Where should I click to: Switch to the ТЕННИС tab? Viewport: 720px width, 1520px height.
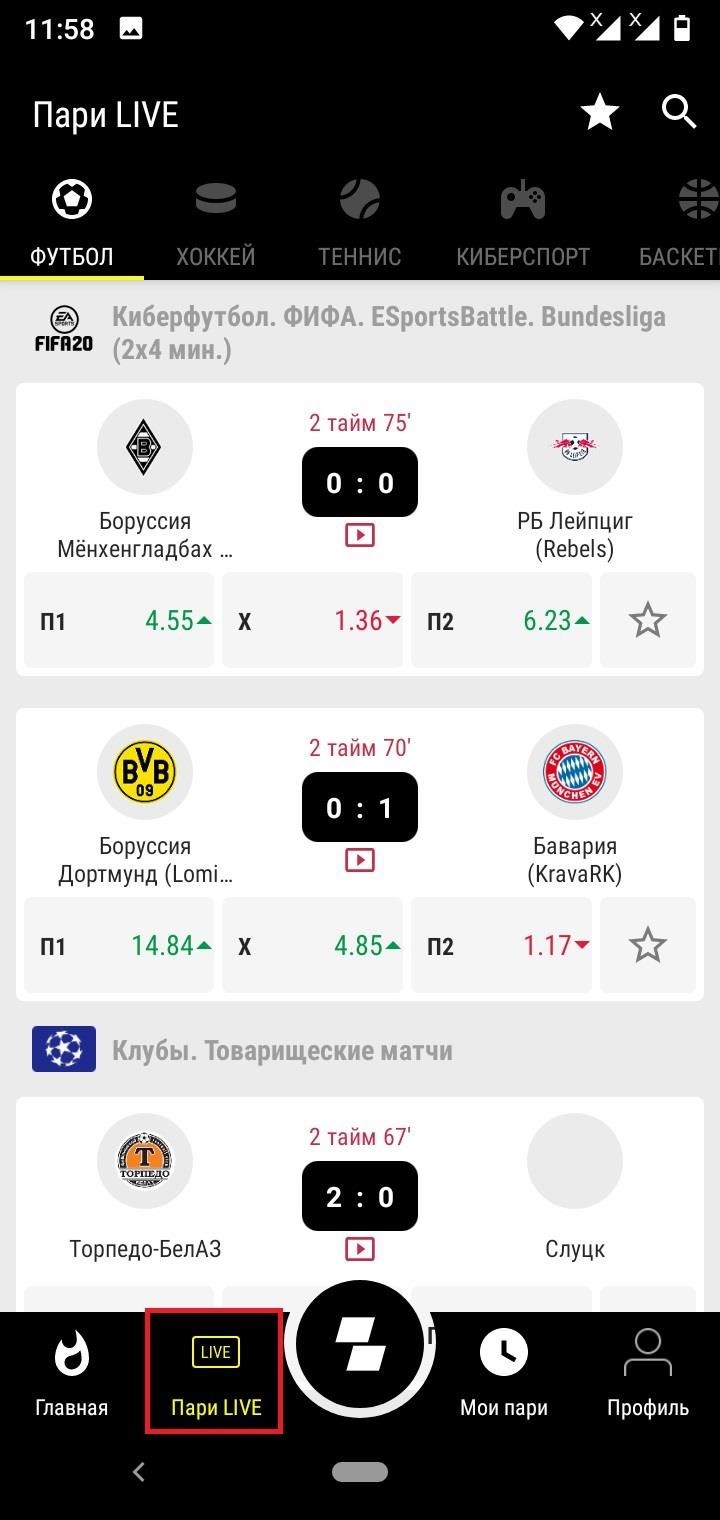360,225
